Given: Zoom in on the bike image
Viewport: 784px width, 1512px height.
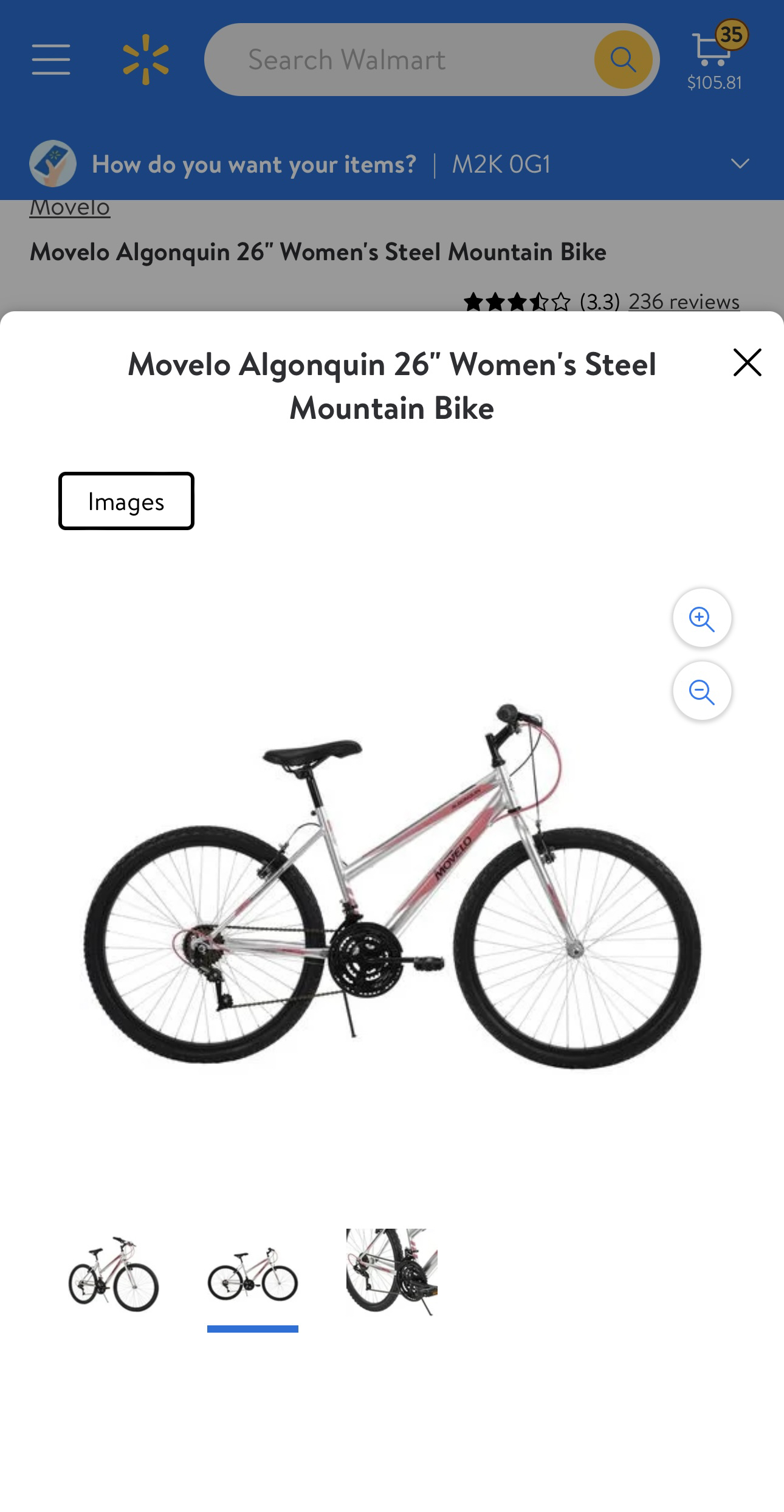Looking at the screenshot, I should click(702, 618).
